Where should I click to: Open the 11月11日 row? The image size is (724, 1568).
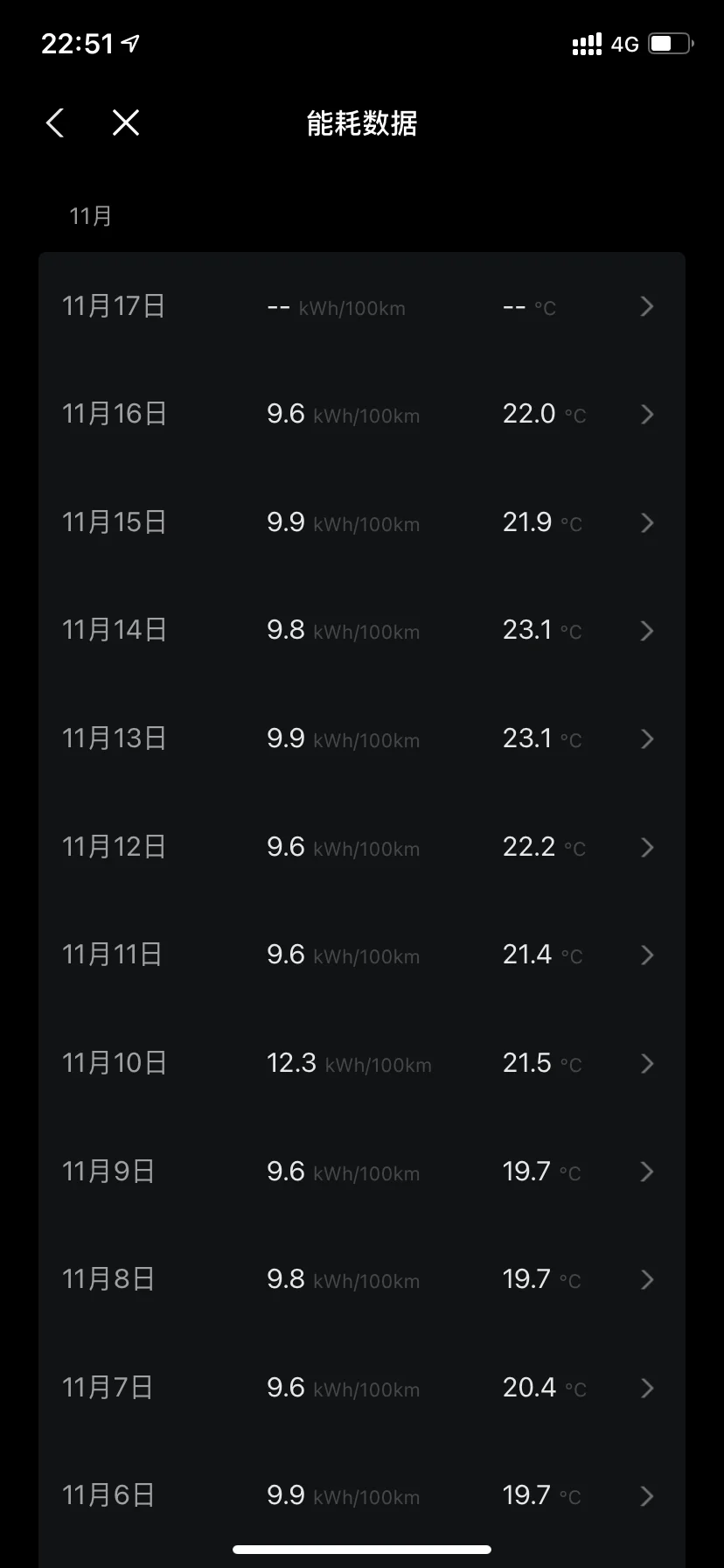(x=362, y=955)
